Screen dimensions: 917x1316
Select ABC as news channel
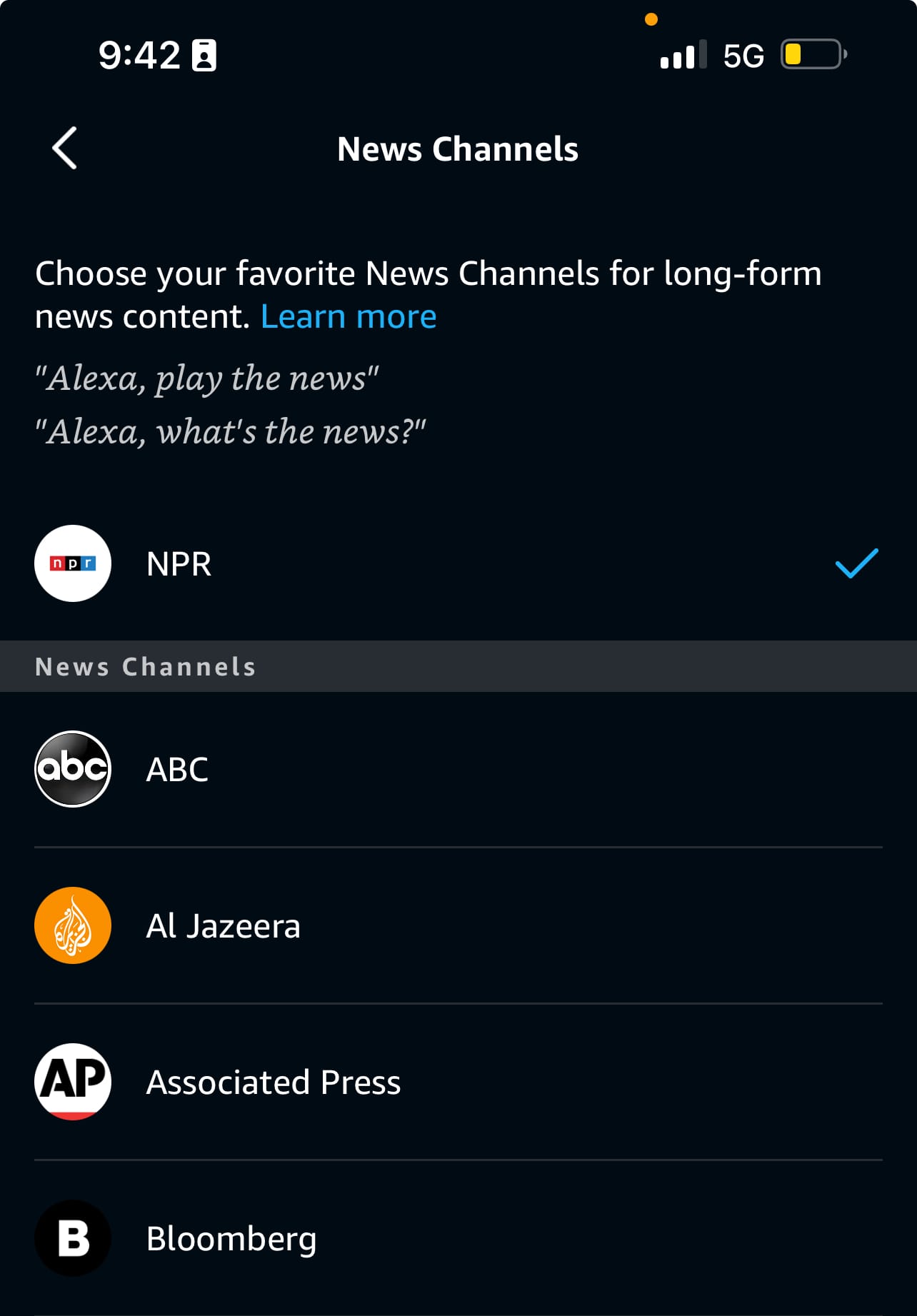[457, 769]
